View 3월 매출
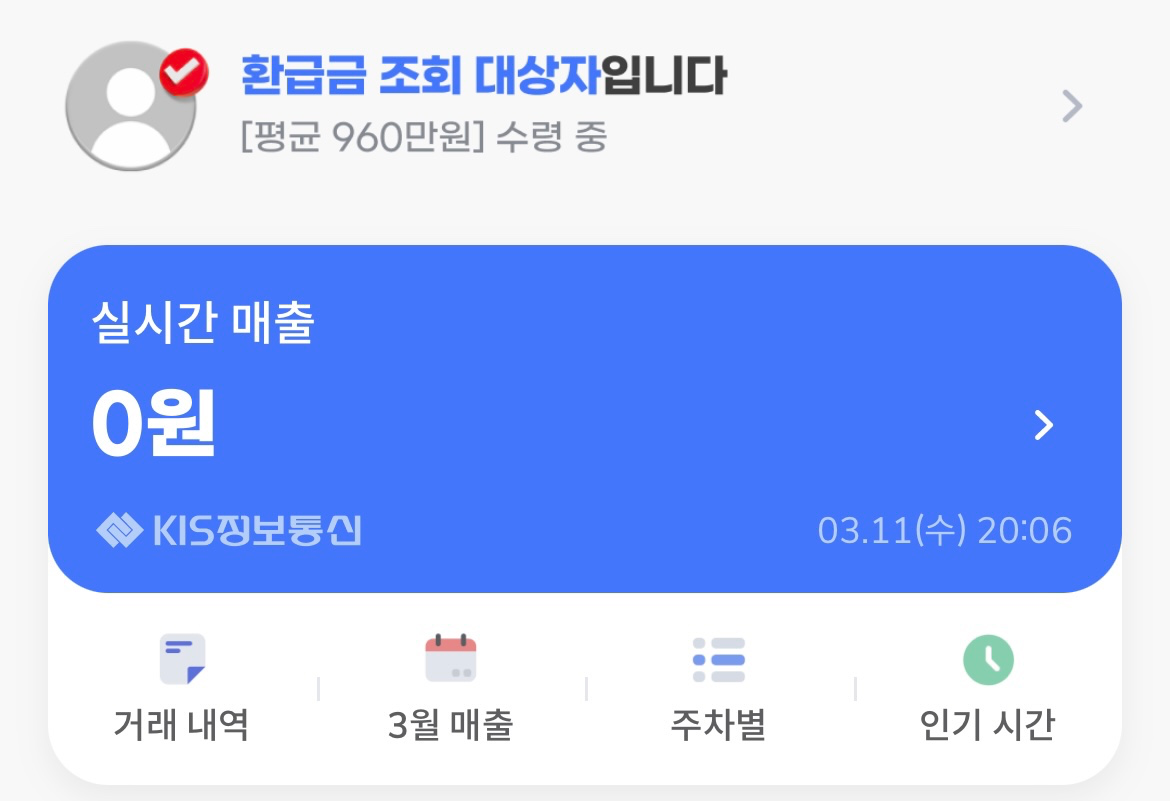The image size is (1170, 801). (x=451, y=689)
